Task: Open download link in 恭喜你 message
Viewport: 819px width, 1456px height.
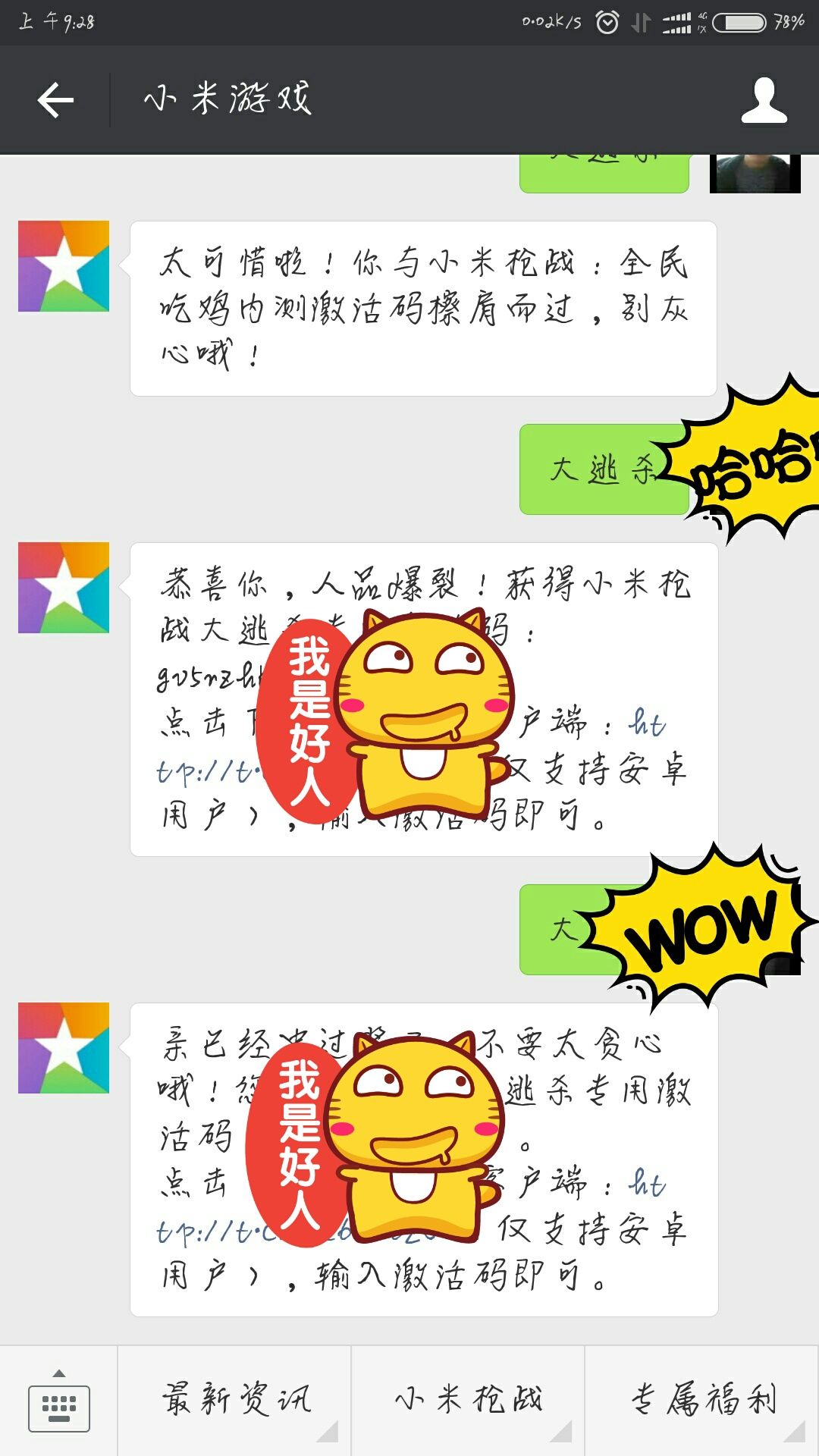Action: point(205,771)
